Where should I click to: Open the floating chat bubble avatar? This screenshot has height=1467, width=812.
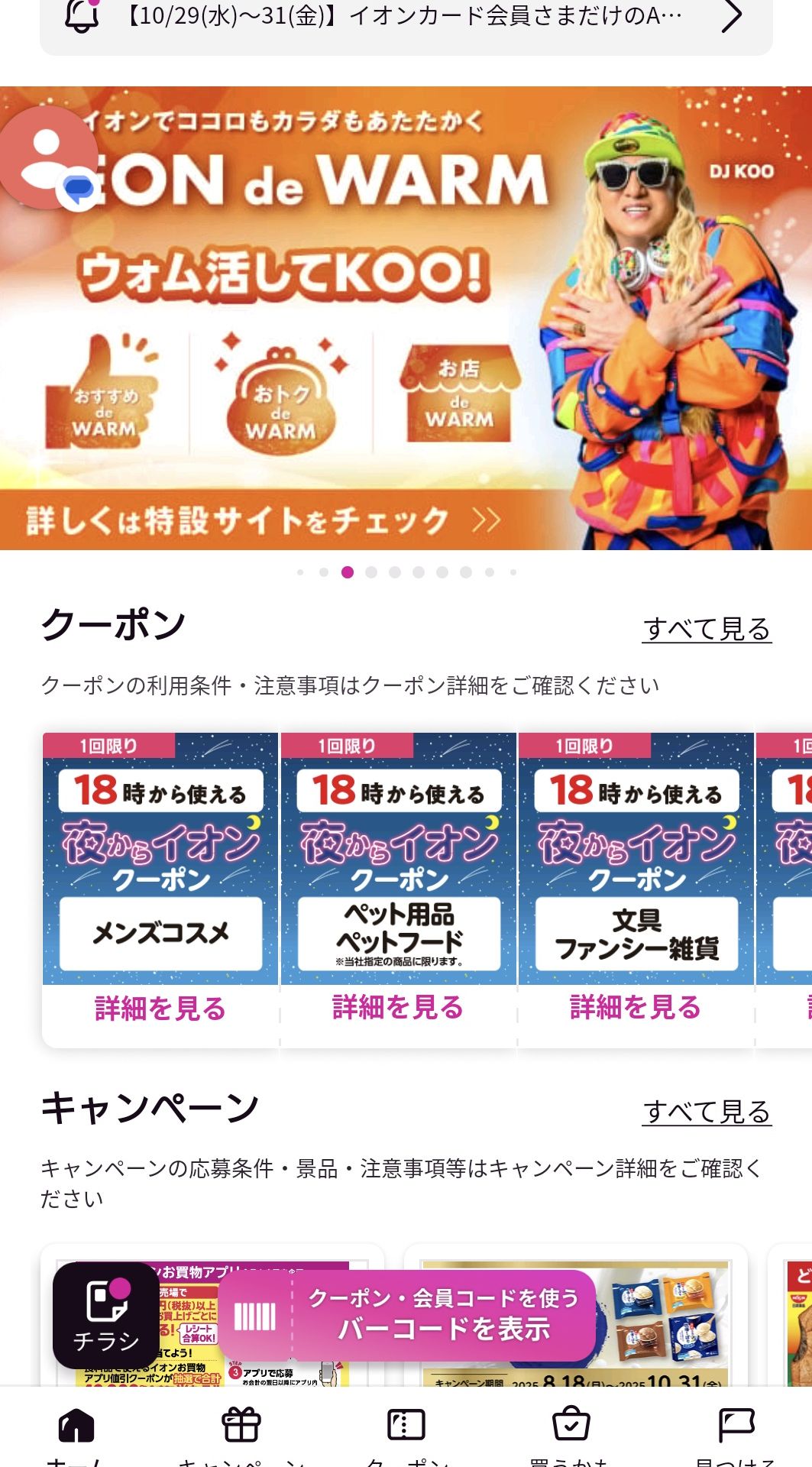pyautogui.click(x=48, y=158)
